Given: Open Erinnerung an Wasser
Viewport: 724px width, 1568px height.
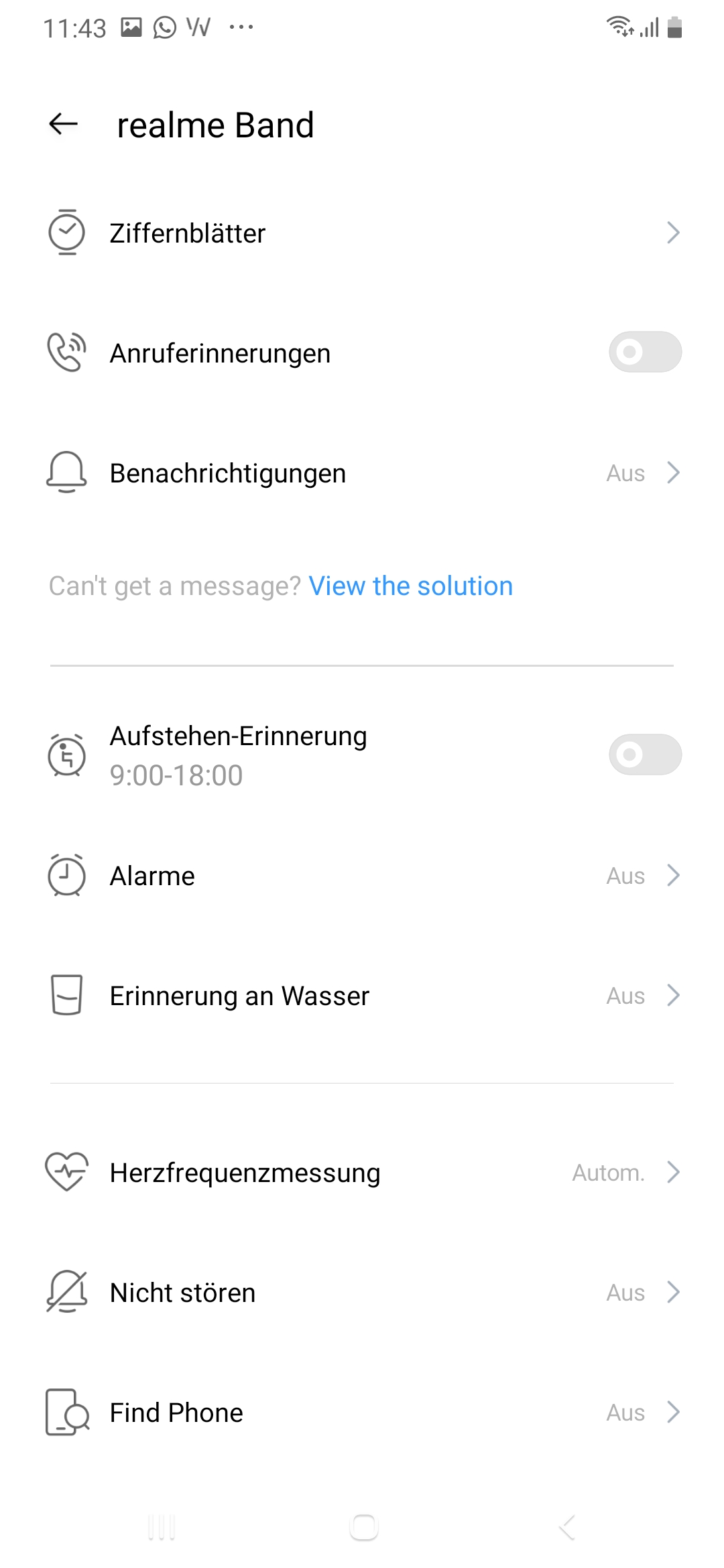Looking at the screenshot, I should coord(362,996).
